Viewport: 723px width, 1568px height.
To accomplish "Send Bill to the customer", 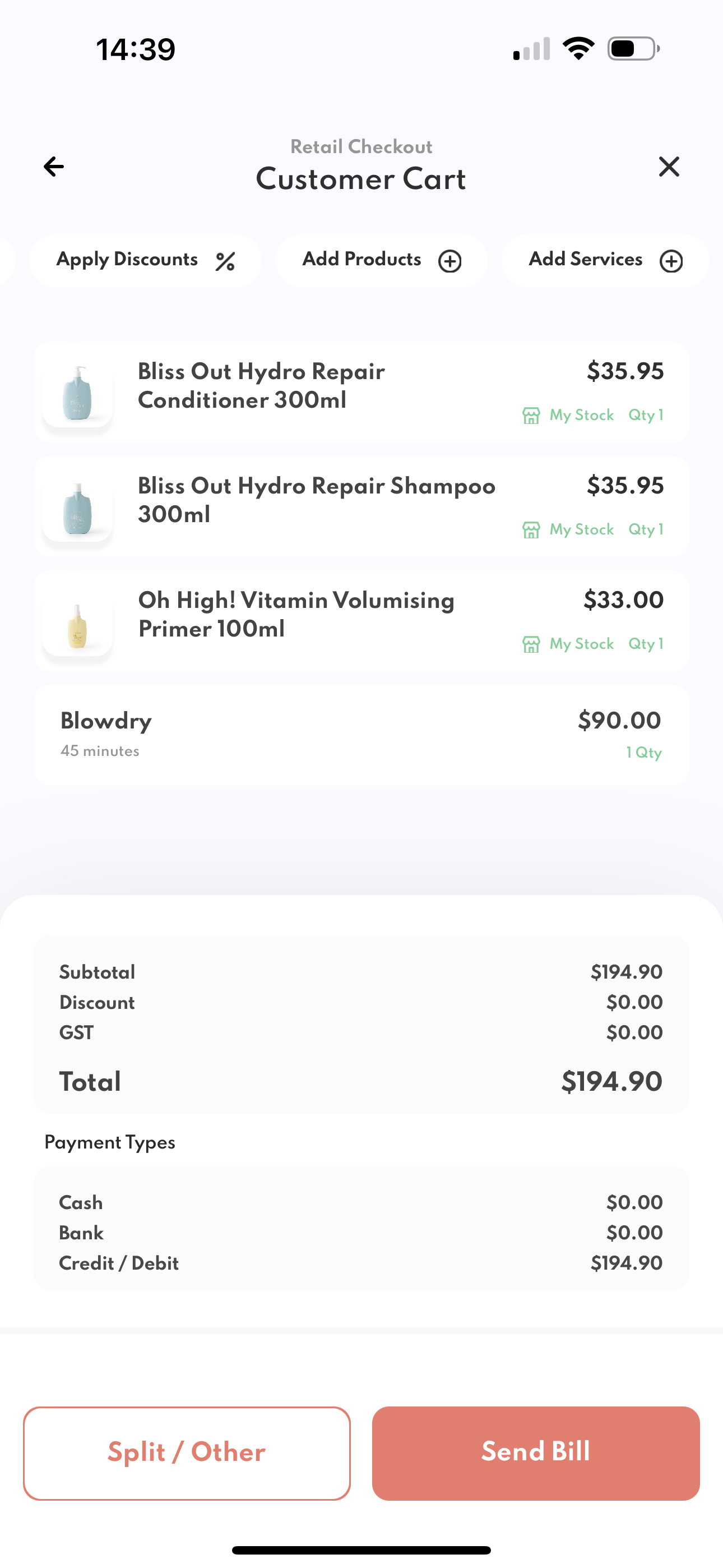I will 536,1453.
